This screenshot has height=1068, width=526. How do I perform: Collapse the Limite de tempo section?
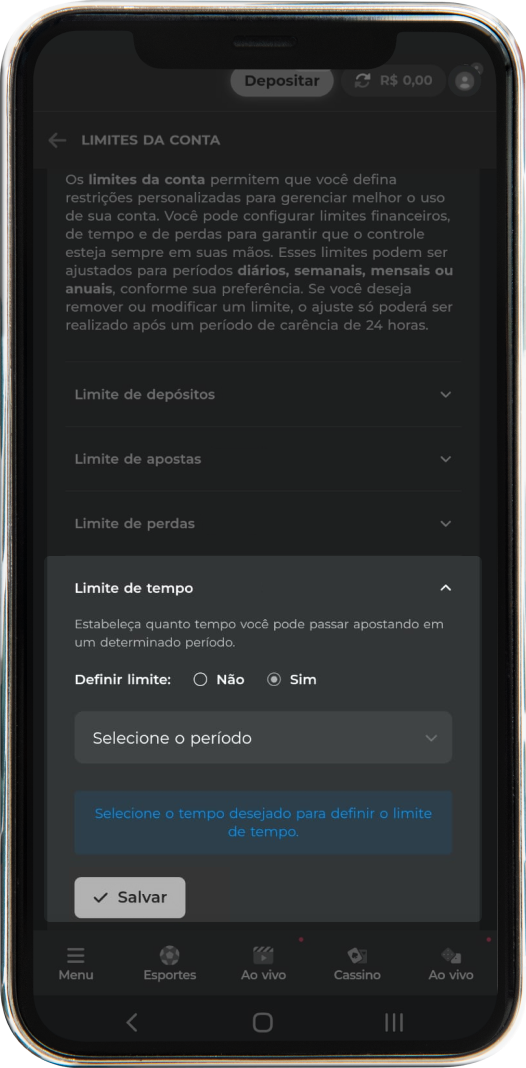263,588
